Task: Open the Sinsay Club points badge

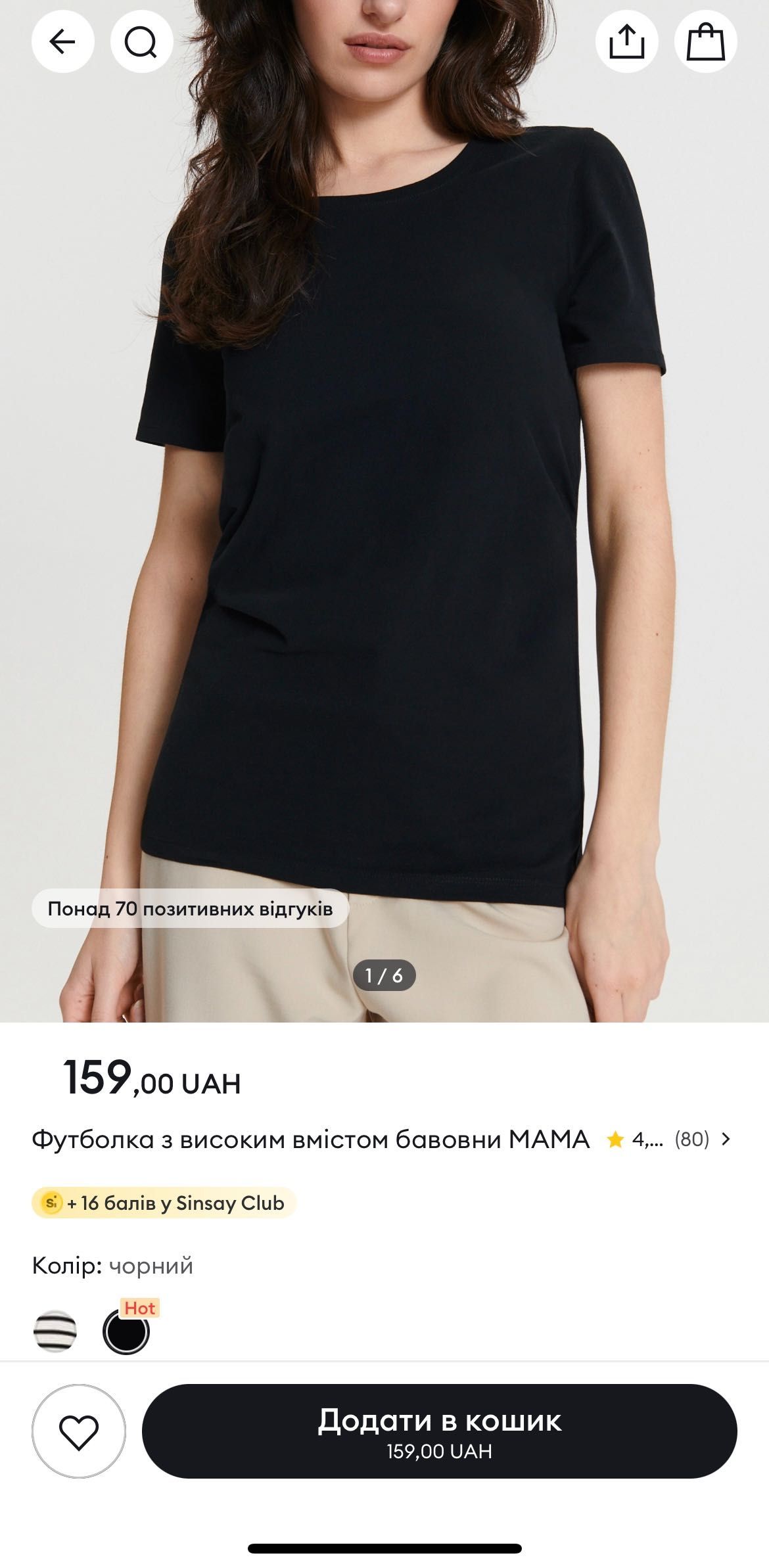Action: tap(164, 1203)
